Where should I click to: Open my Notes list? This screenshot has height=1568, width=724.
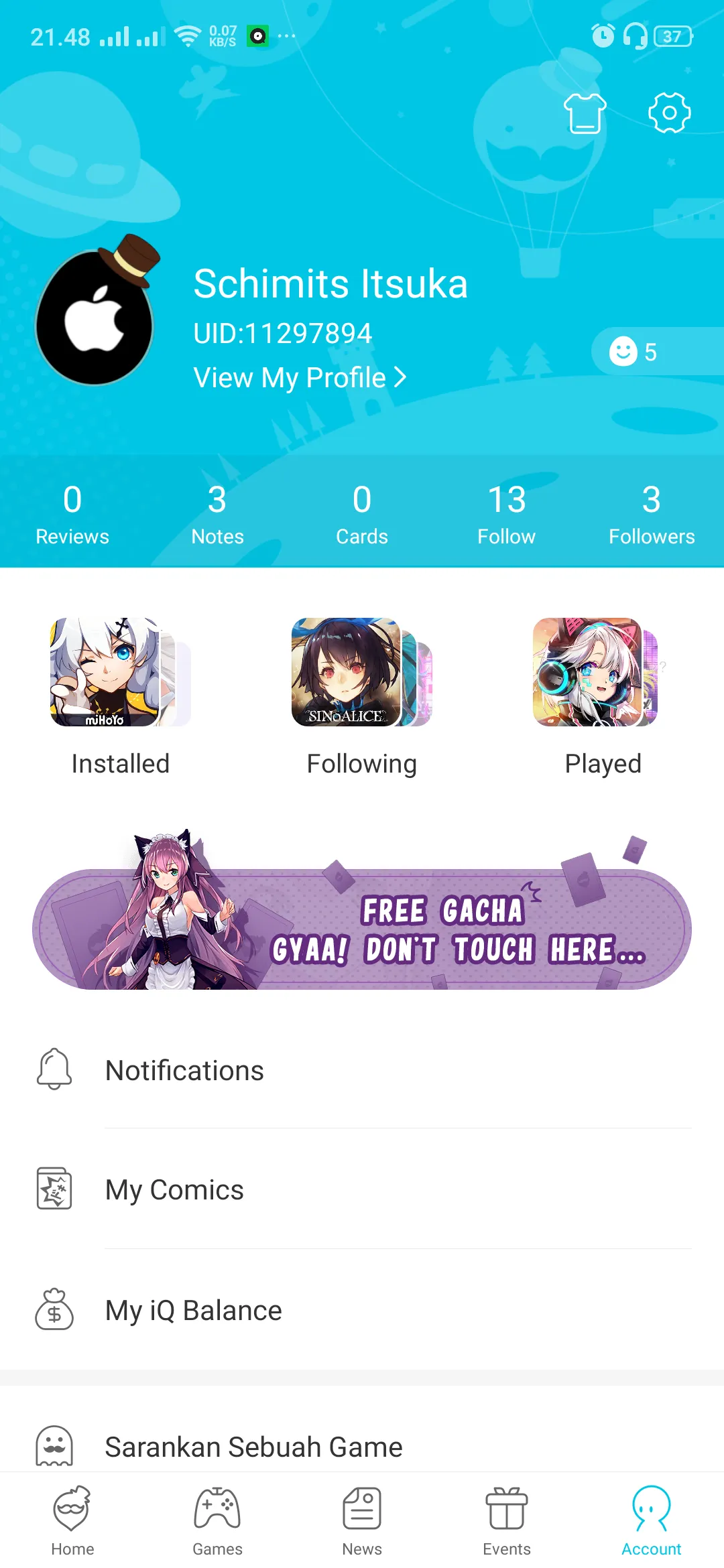point(217,513)
